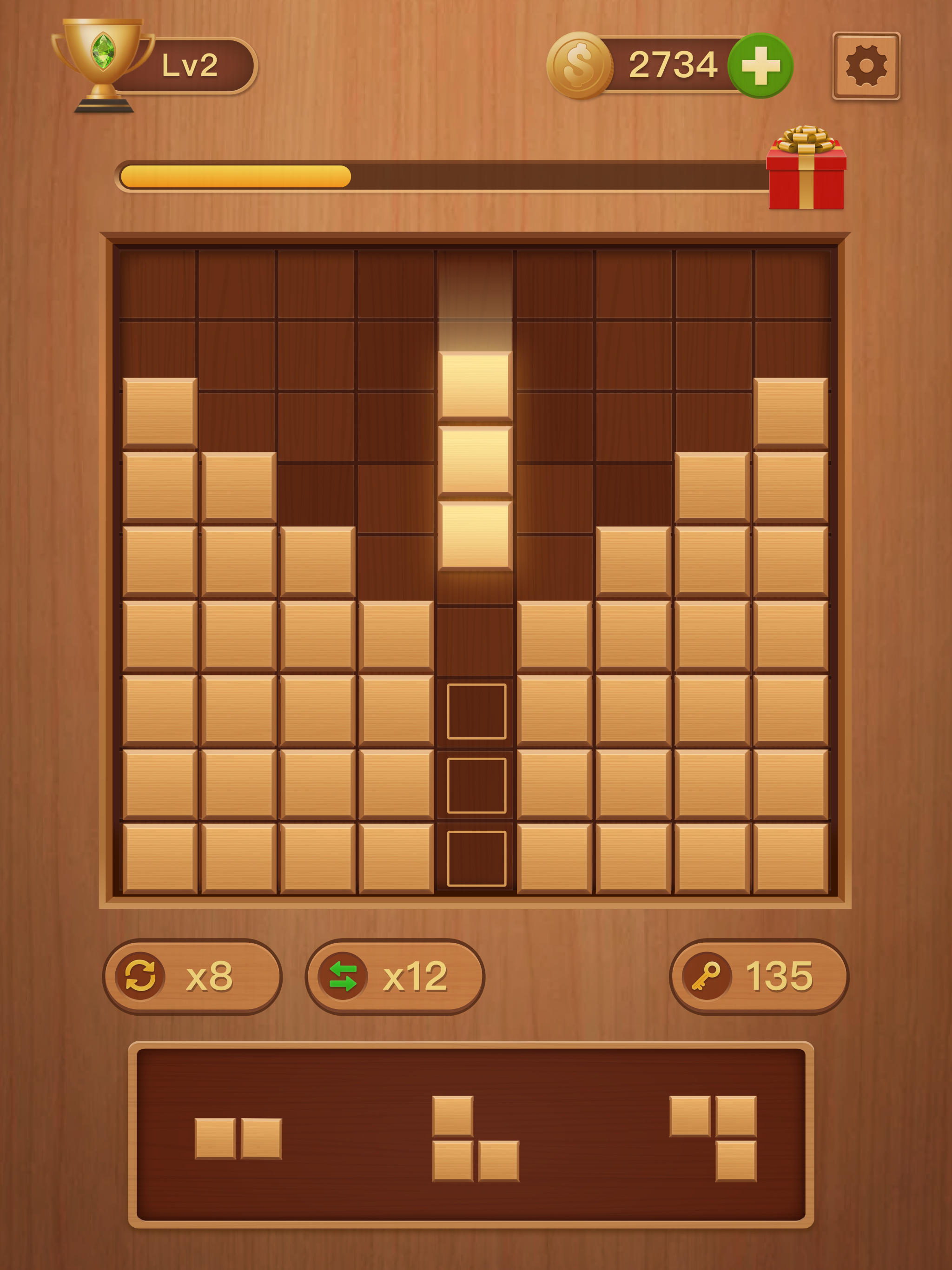952x1270 pixels.
Task: Tap the green plus to add coins
Action: (x=760, y=66)
